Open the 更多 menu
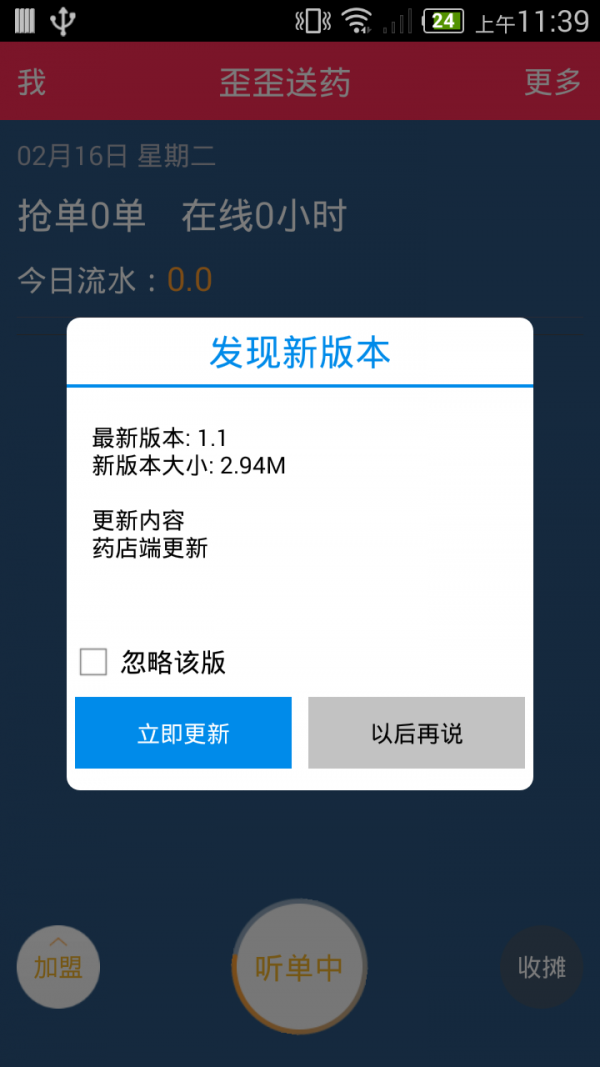 (552, 82)
